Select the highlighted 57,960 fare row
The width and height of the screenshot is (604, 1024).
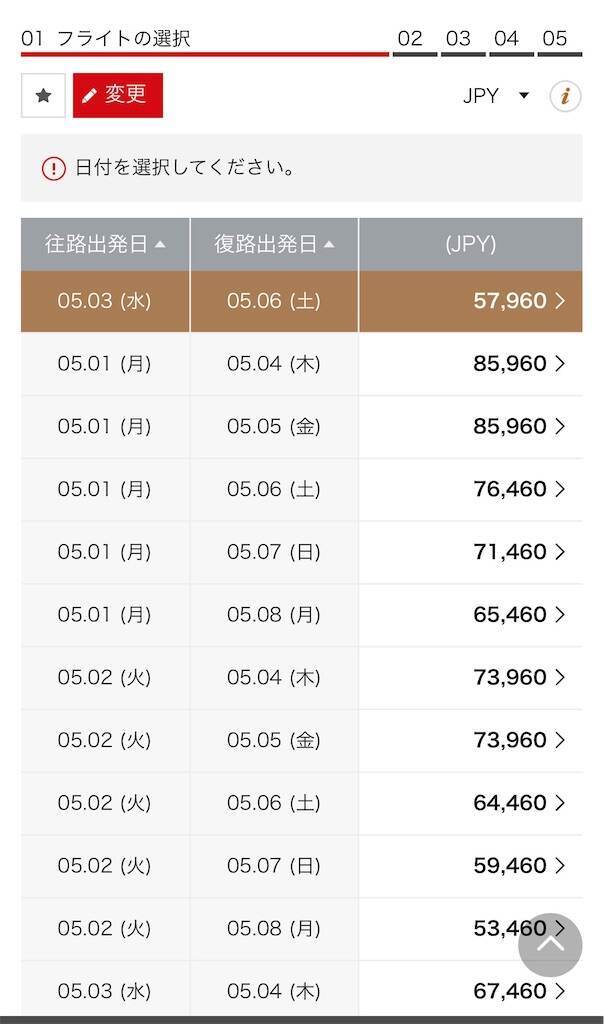(302, 301)
